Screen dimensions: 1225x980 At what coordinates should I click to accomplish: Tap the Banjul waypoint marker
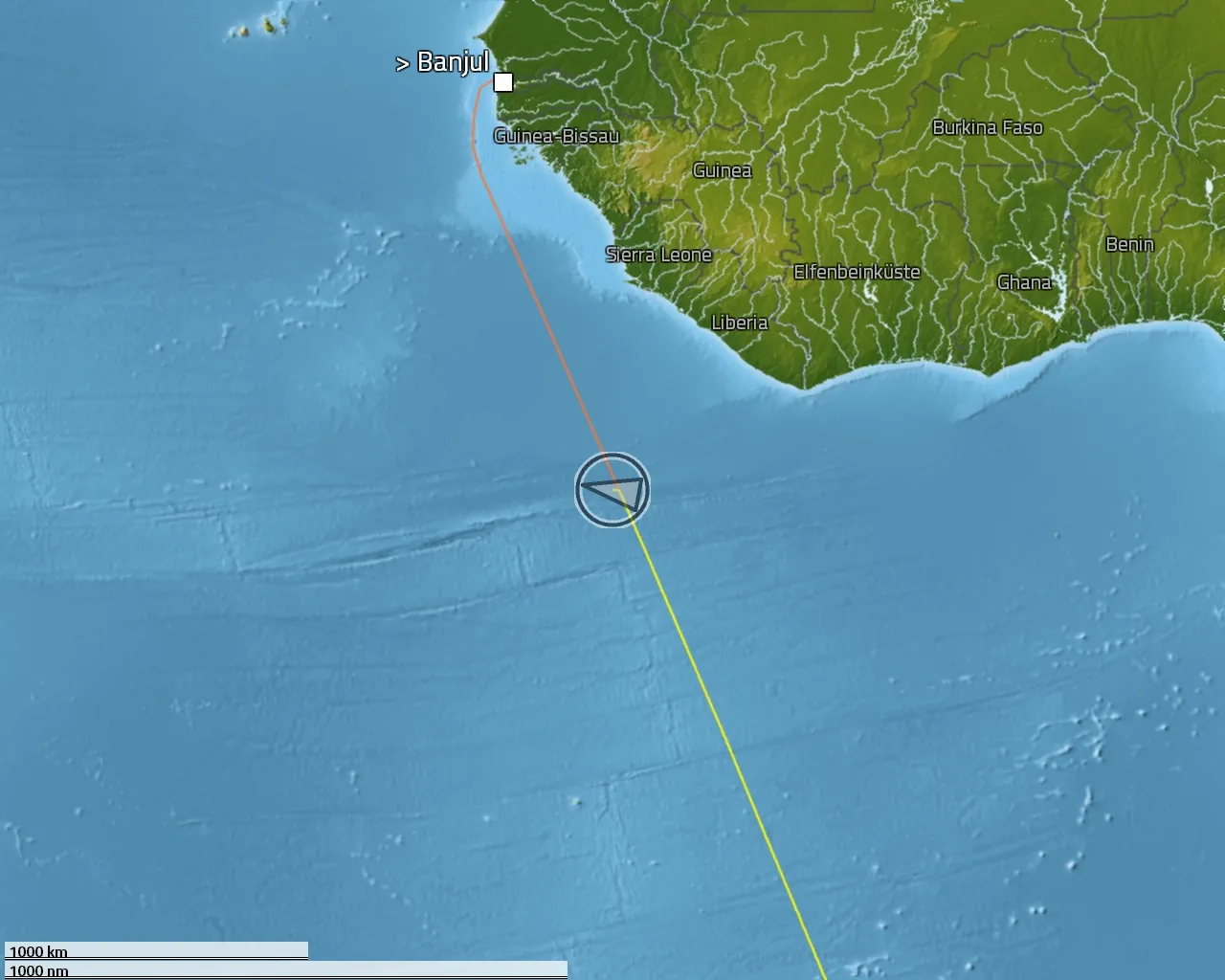[x=503, y=82]
